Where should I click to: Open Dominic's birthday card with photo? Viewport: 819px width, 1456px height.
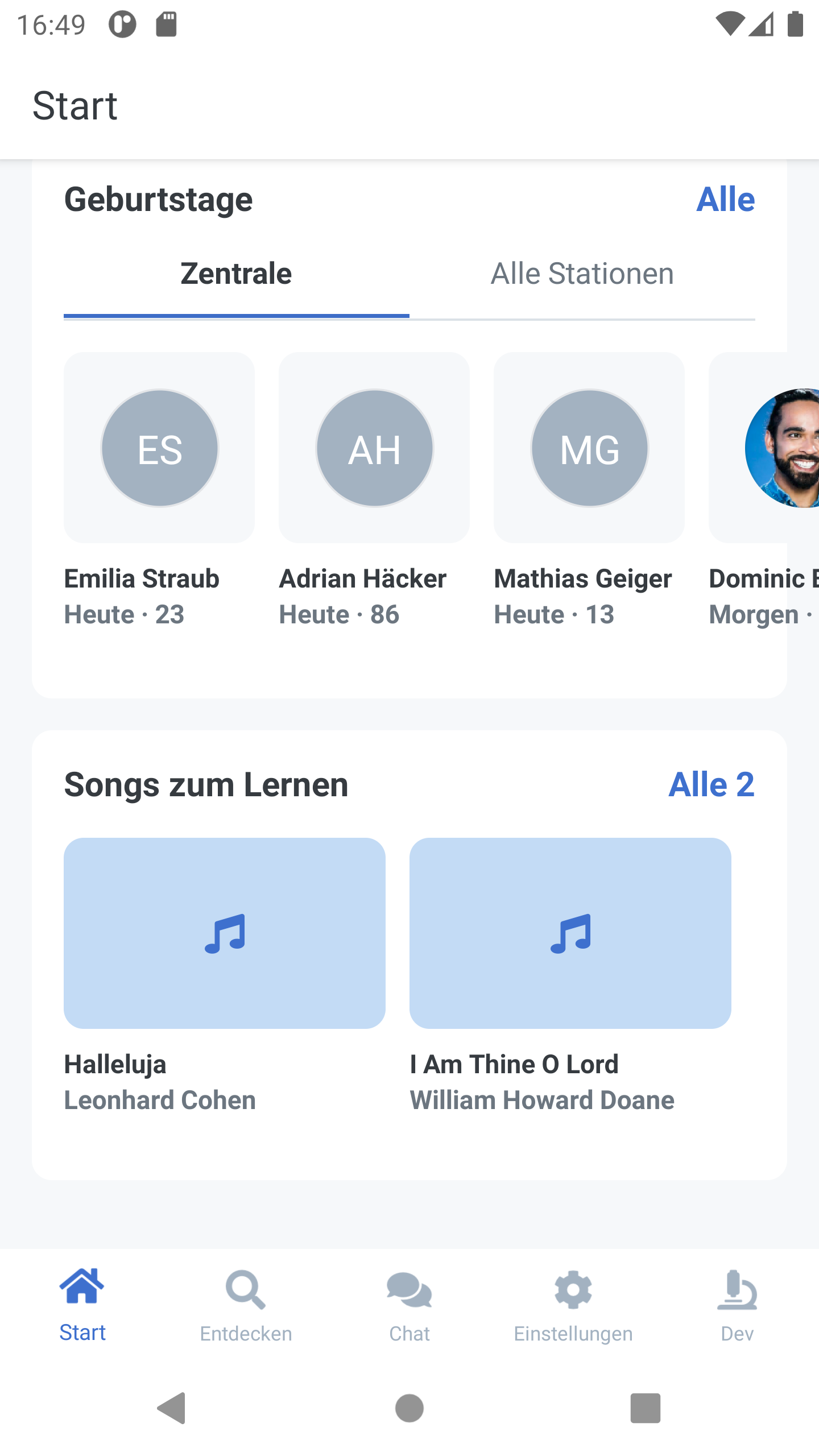(764, 490)
